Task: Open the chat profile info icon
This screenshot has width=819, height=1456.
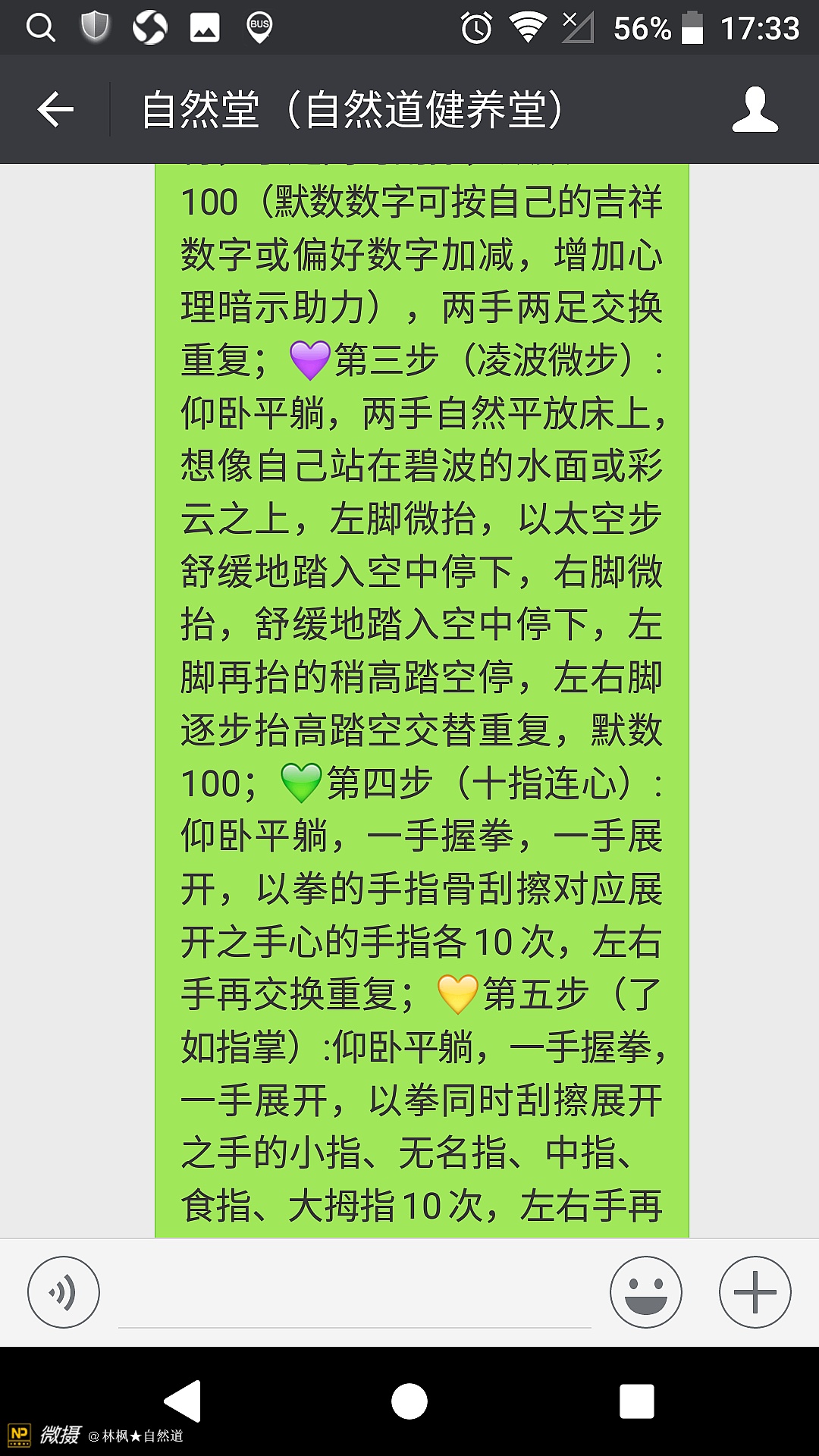Action: [x=755, y=110]
